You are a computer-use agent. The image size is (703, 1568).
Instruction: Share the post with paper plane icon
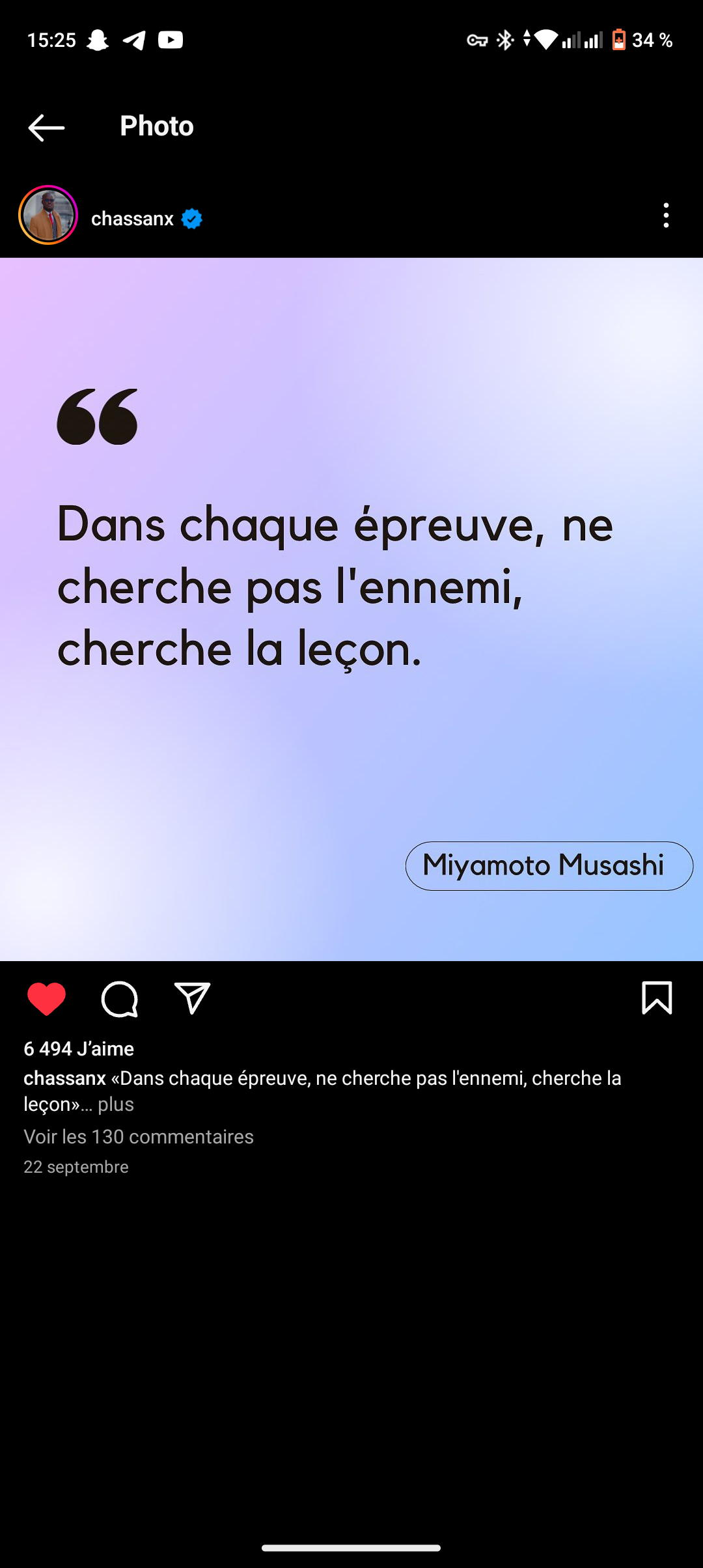point(192,999)
